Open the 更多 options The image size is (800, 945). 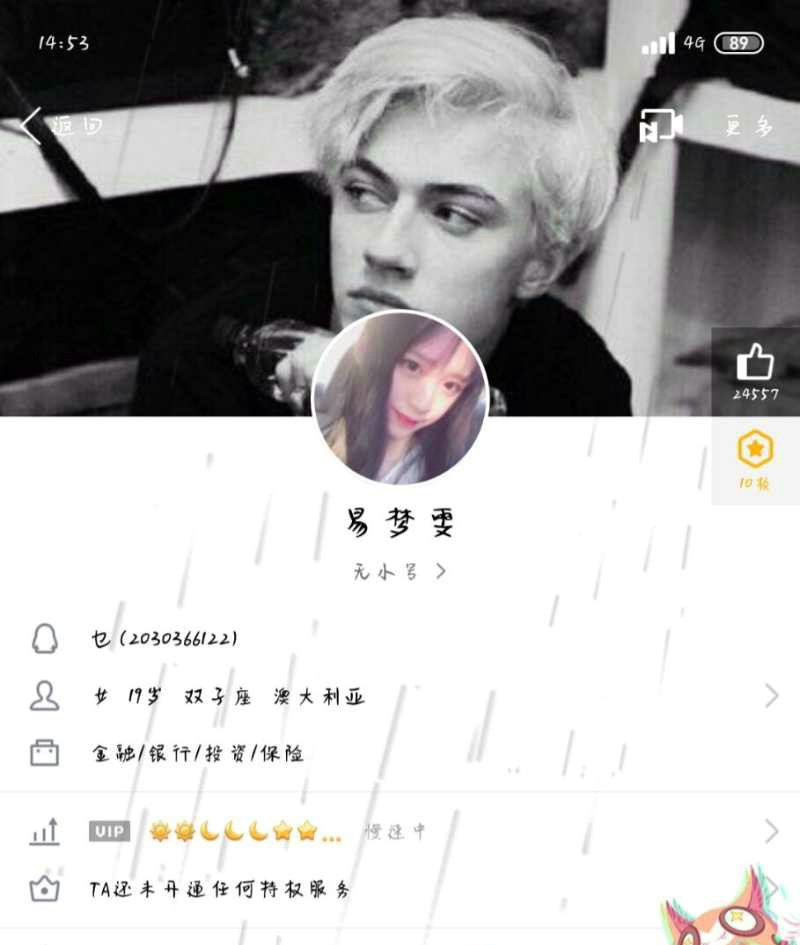pyautogui.click(x=749, y=127)
